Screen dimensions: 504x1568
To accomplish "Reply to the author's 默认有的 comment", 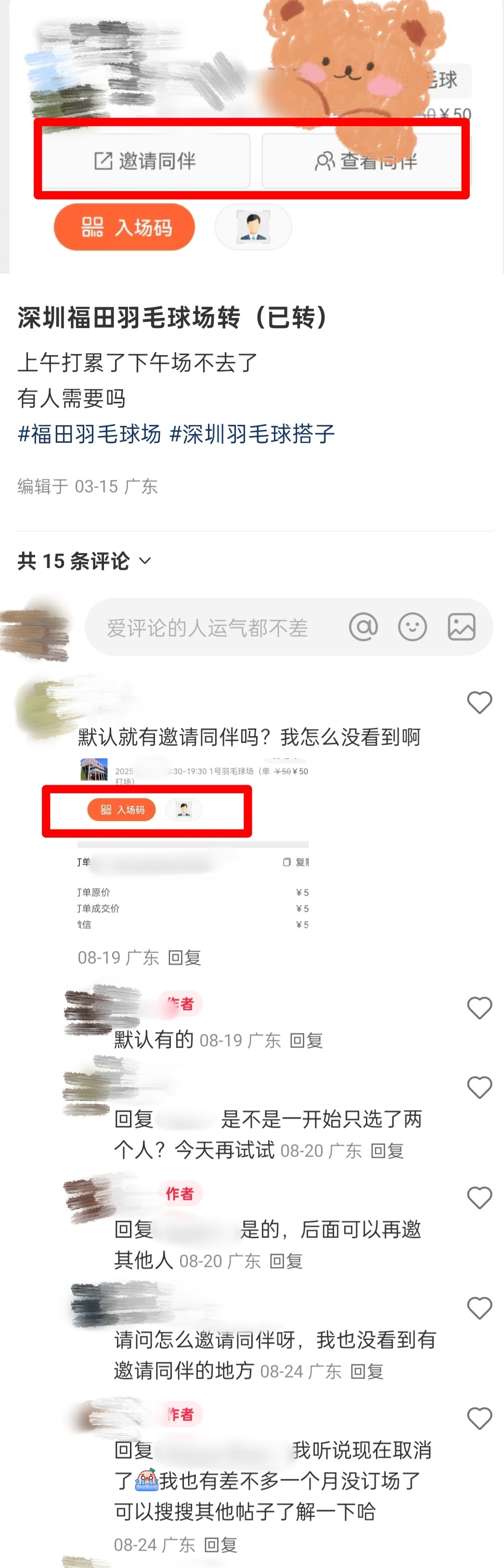I will [x=306, y=1040].
